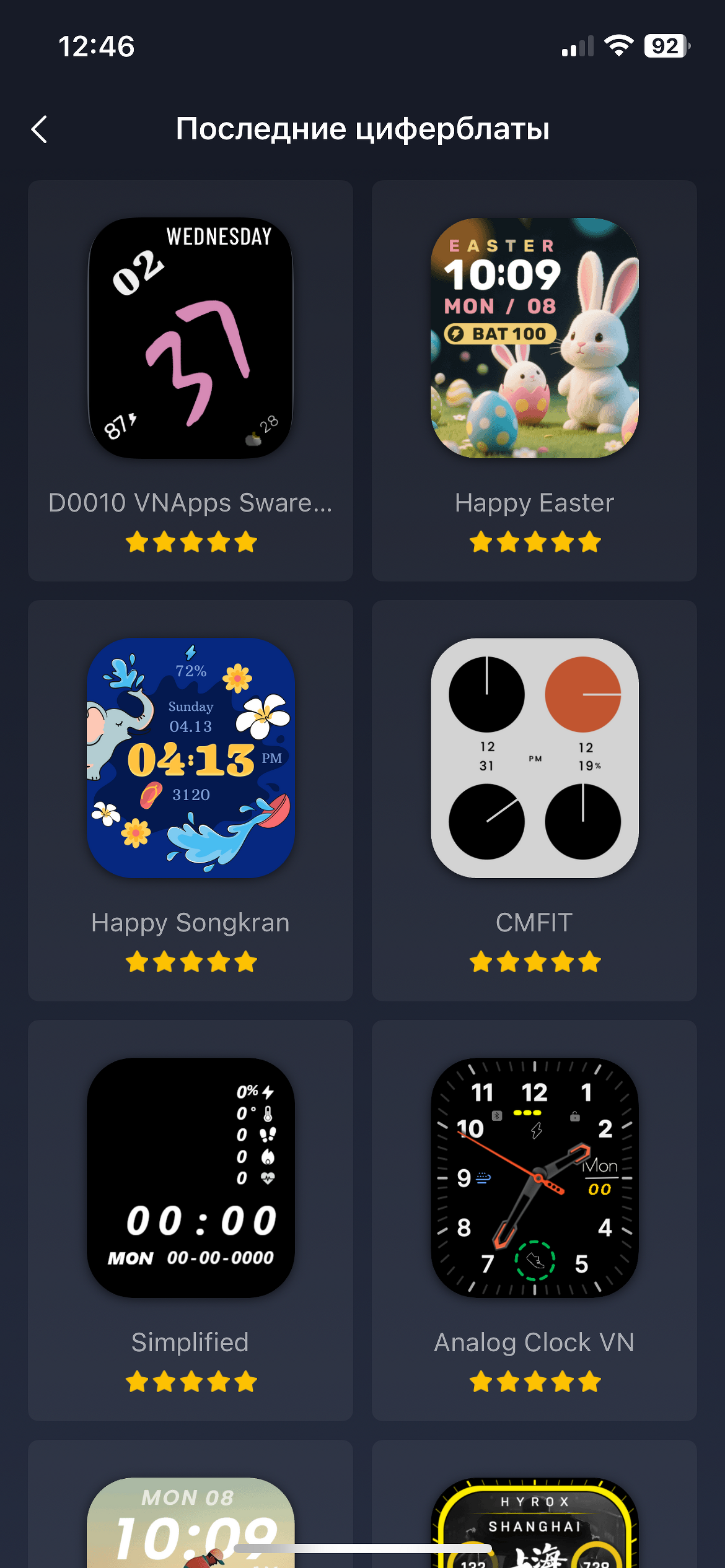Choose the CMFIT watch face
Viewport: 725px width, 1568px height.
pos(534,758)
